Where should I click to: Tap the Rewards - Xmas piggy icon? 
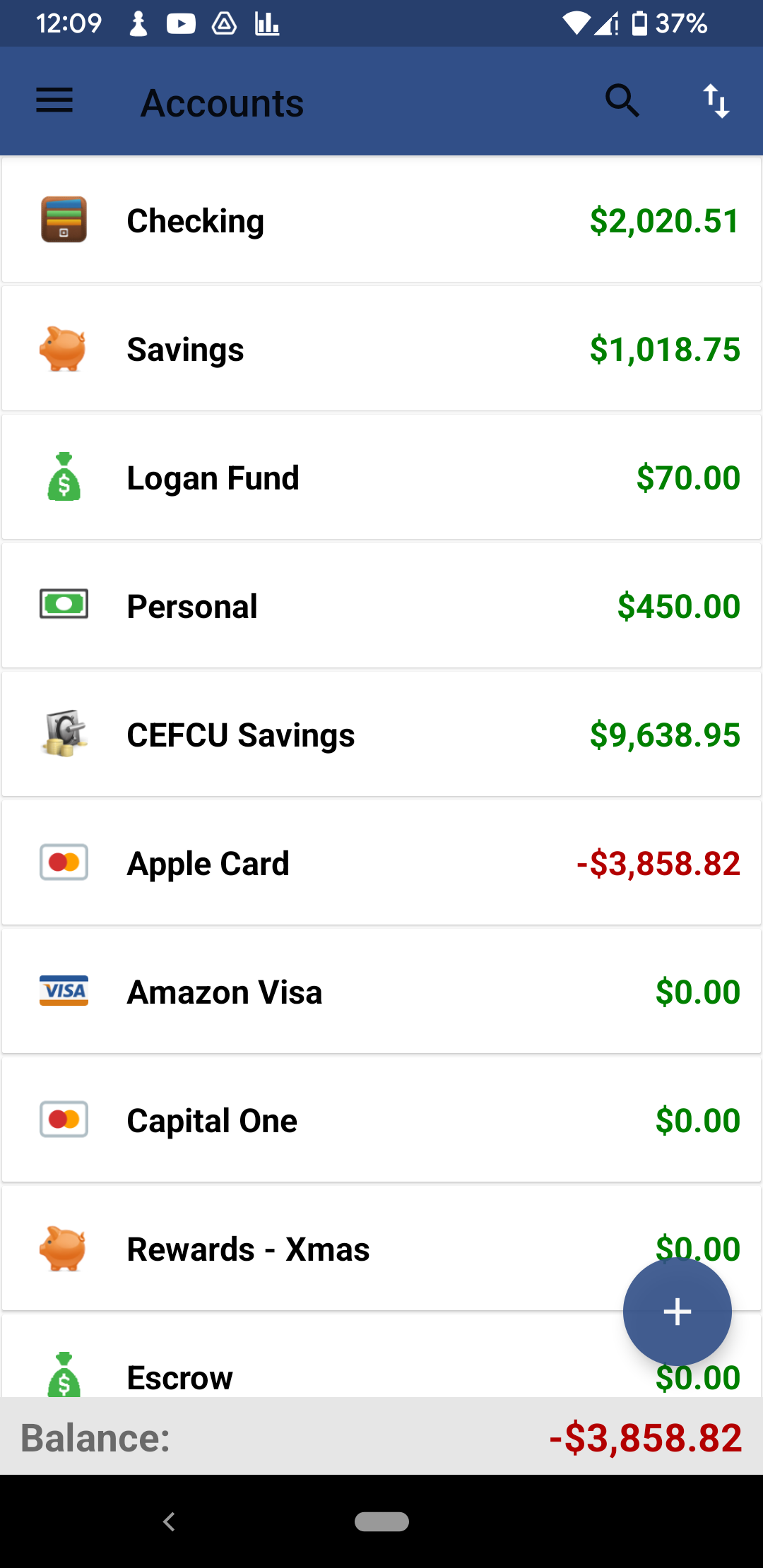(63, 1248)
